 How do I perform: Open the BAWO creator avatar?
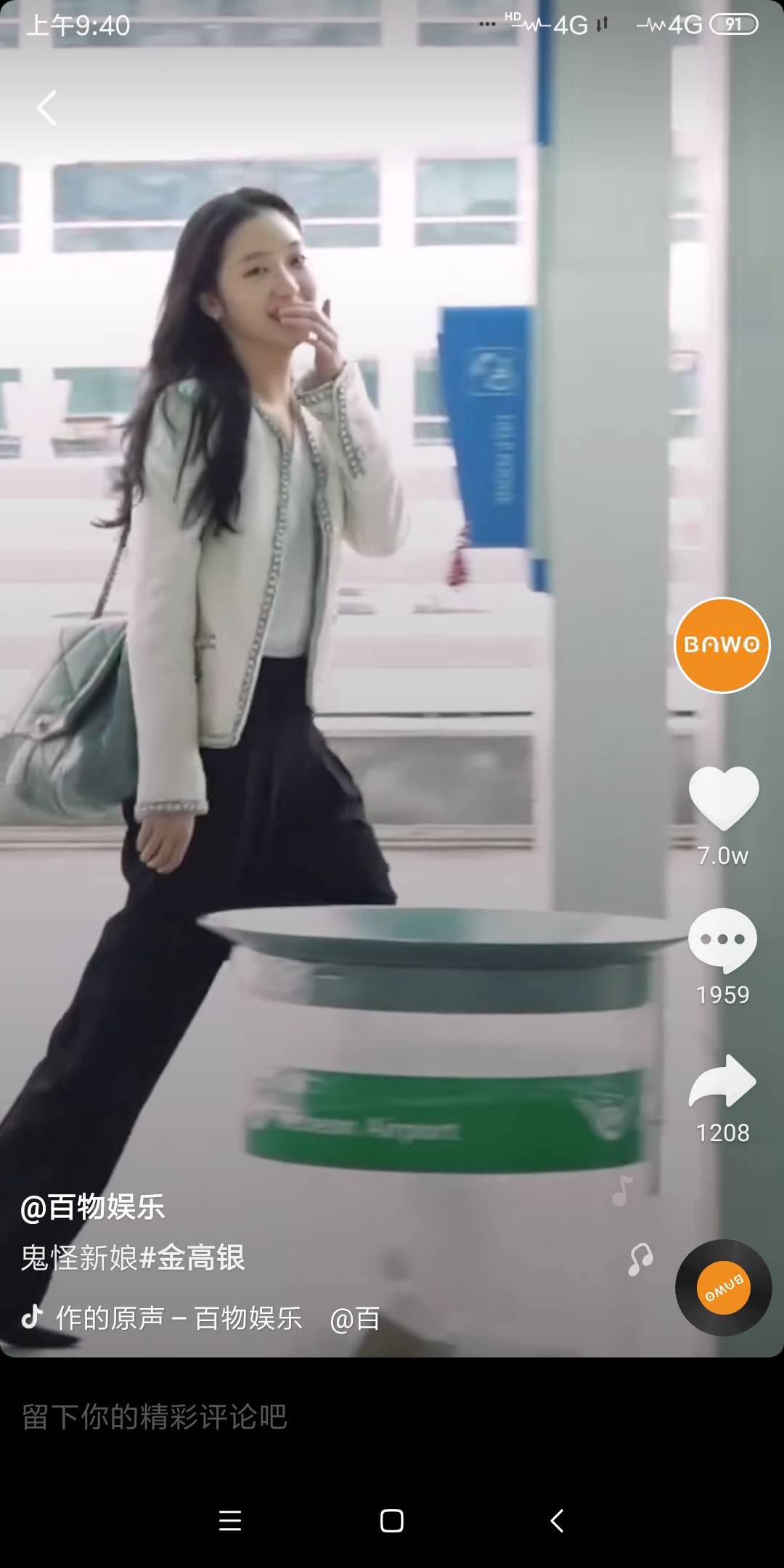pyautogui.click(x=722, y=645)
